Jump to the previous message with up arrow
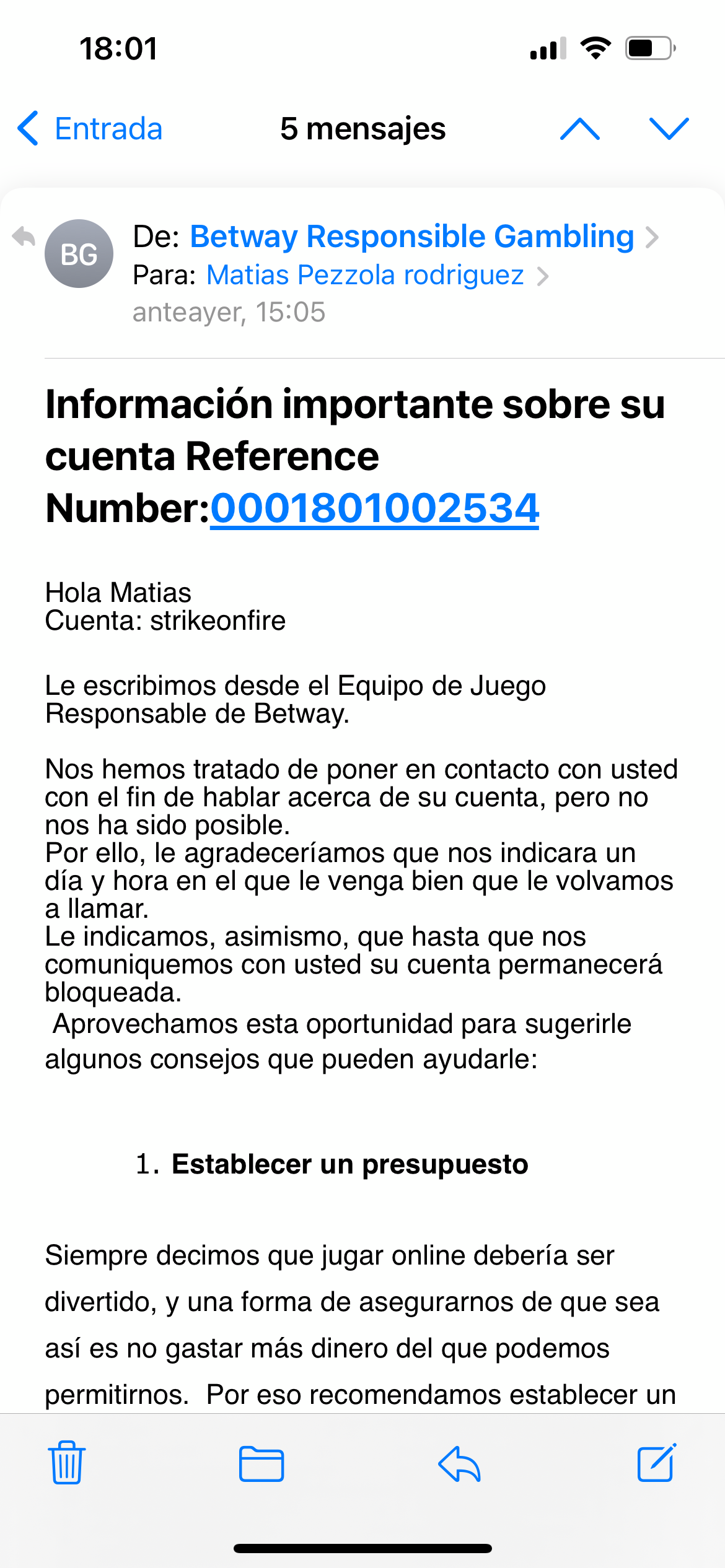Viewport: 725px width, 1568px height. click(x=579, y=129)
